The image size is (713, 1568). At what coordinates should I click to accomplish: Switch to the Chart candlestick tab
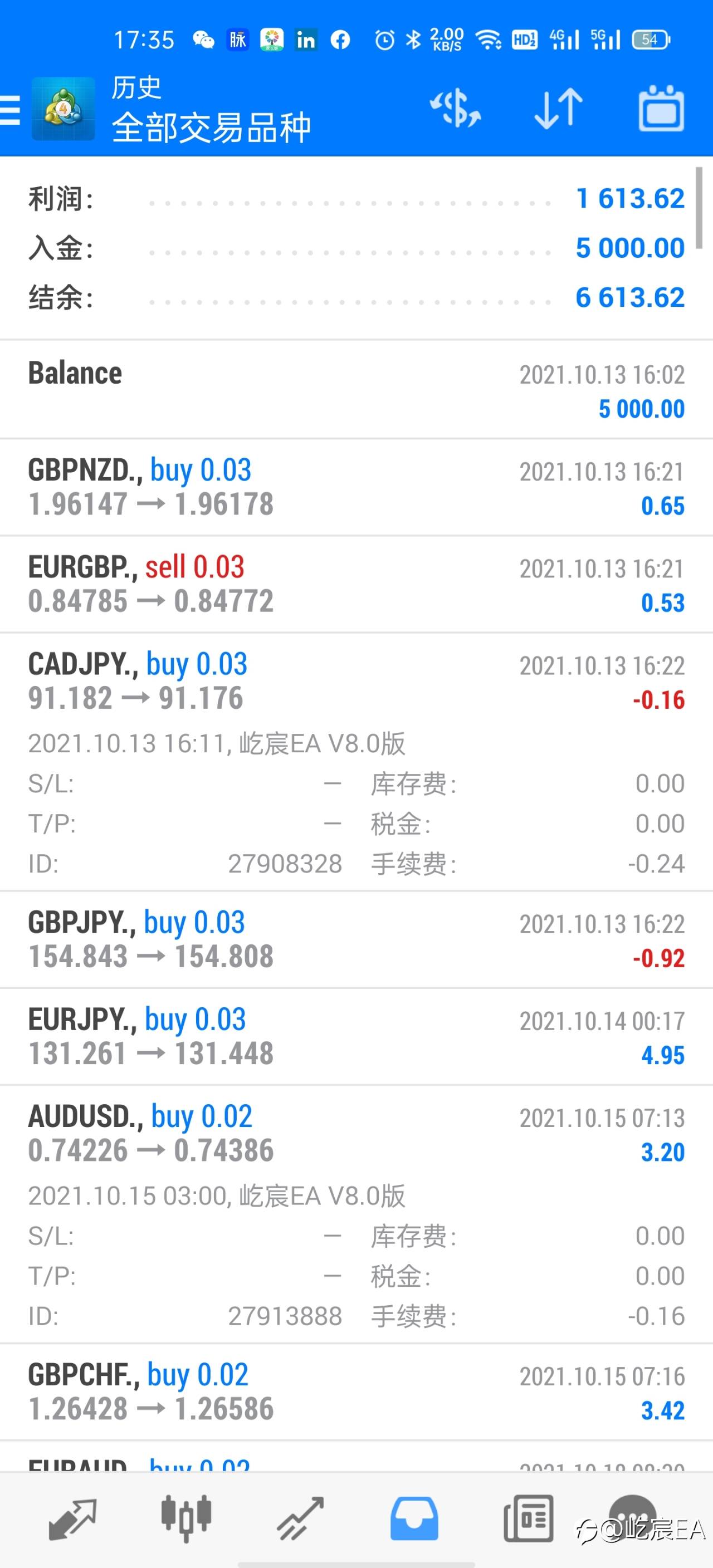[186, 1518]
